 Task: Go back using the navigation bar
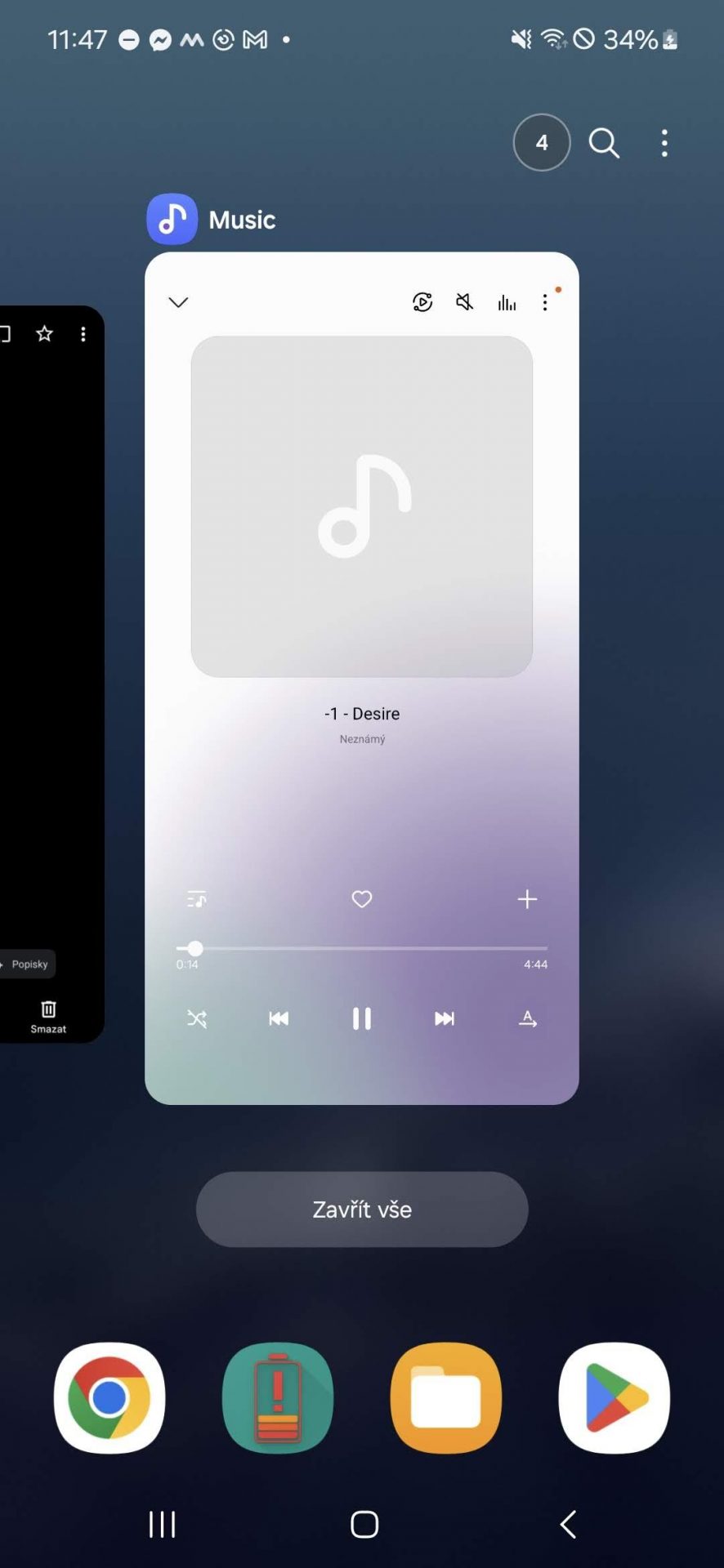568,1524
